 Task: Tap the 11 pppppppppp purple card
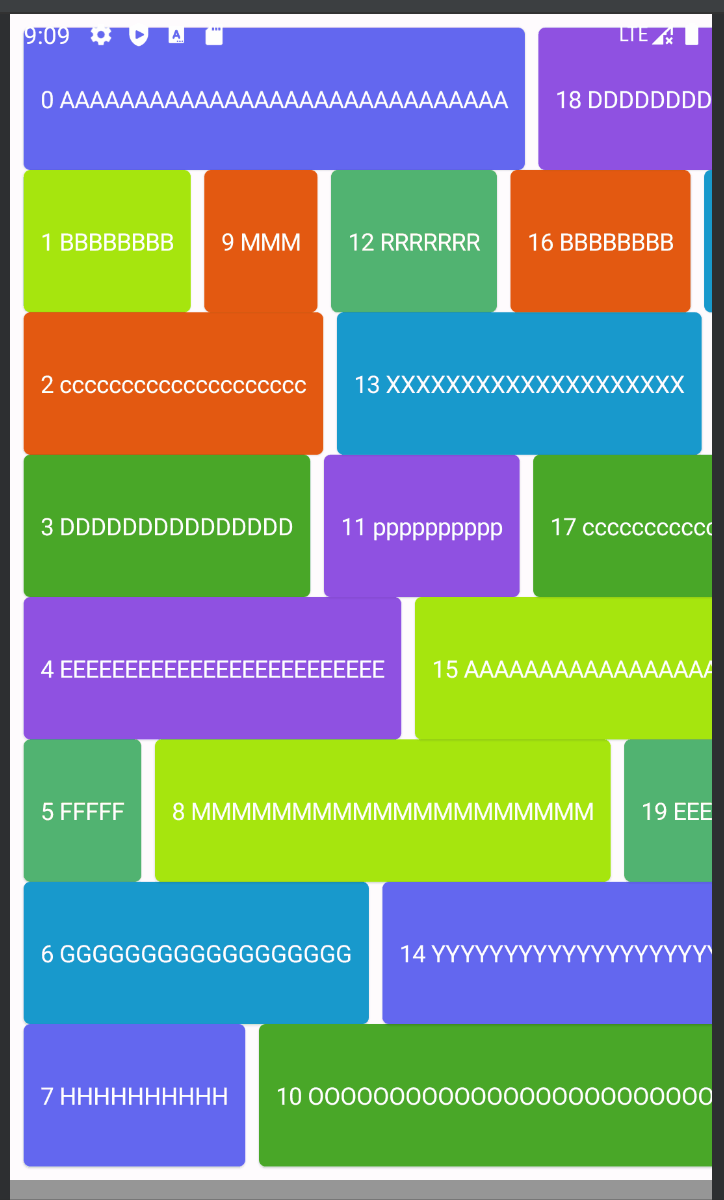422,526
